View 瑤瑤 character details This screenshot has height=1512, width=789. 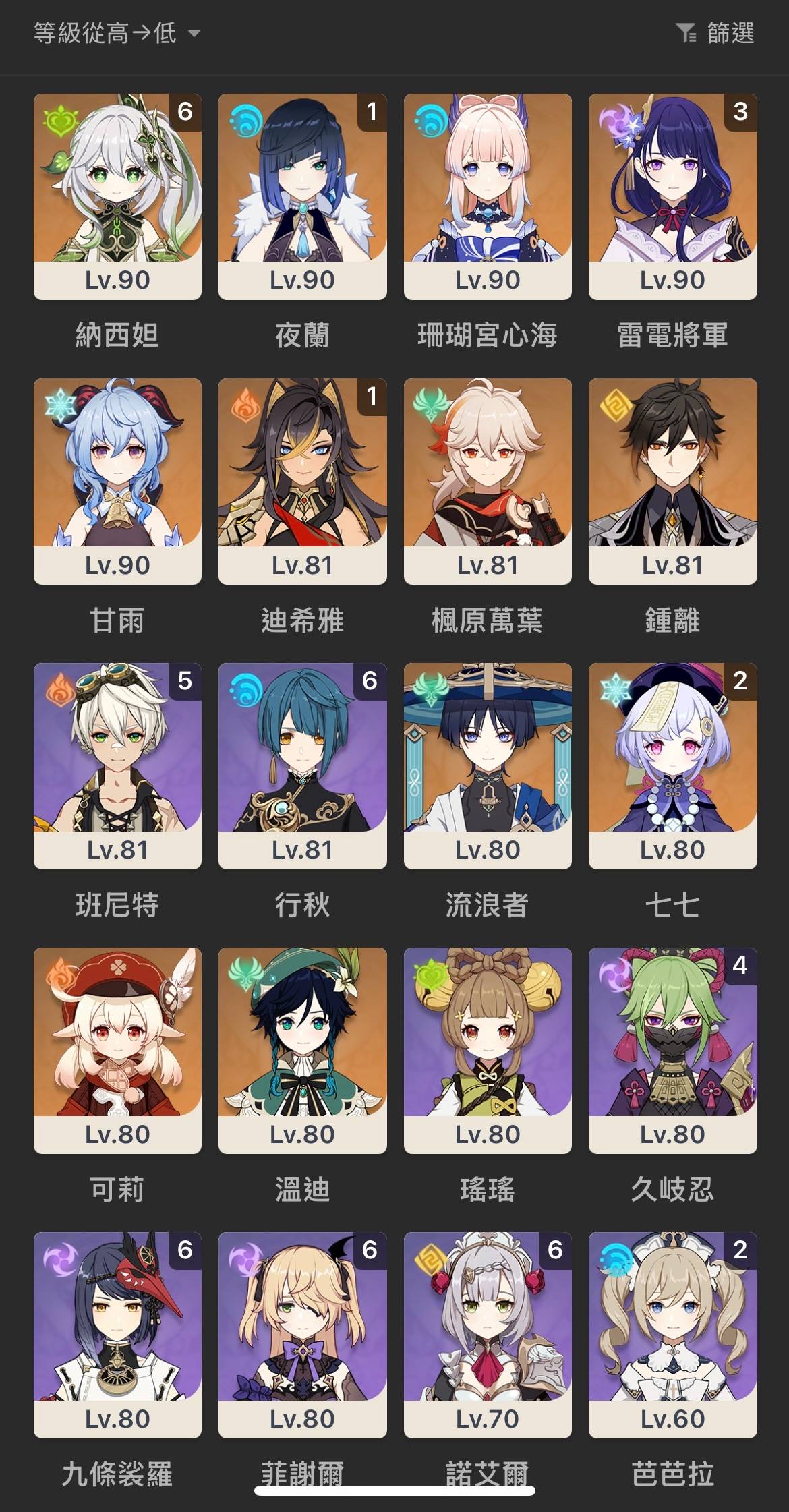488,1050
